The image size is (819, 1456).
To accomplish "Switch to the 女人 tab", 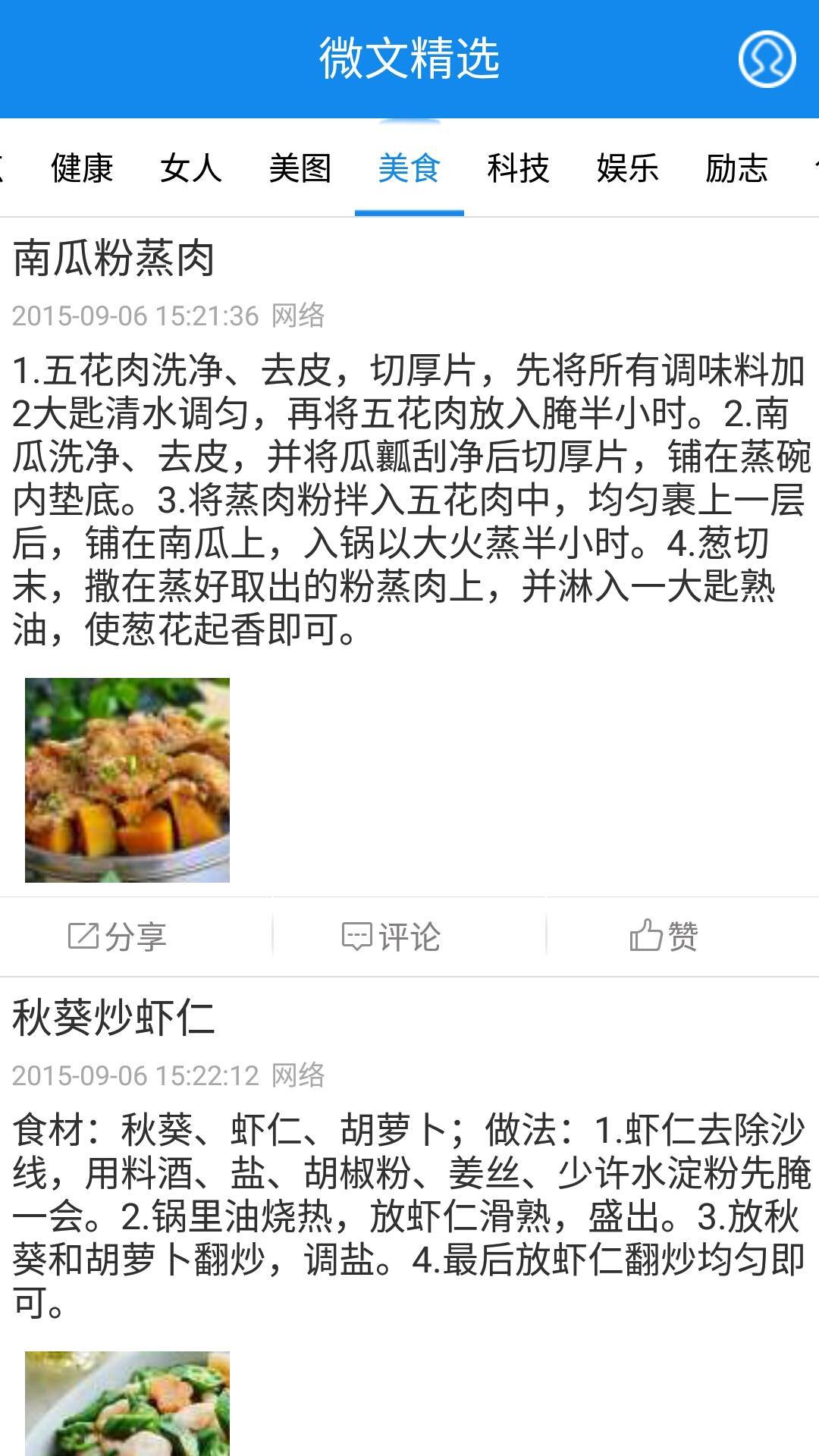I will pyautogui.click(x=191, y=168).
